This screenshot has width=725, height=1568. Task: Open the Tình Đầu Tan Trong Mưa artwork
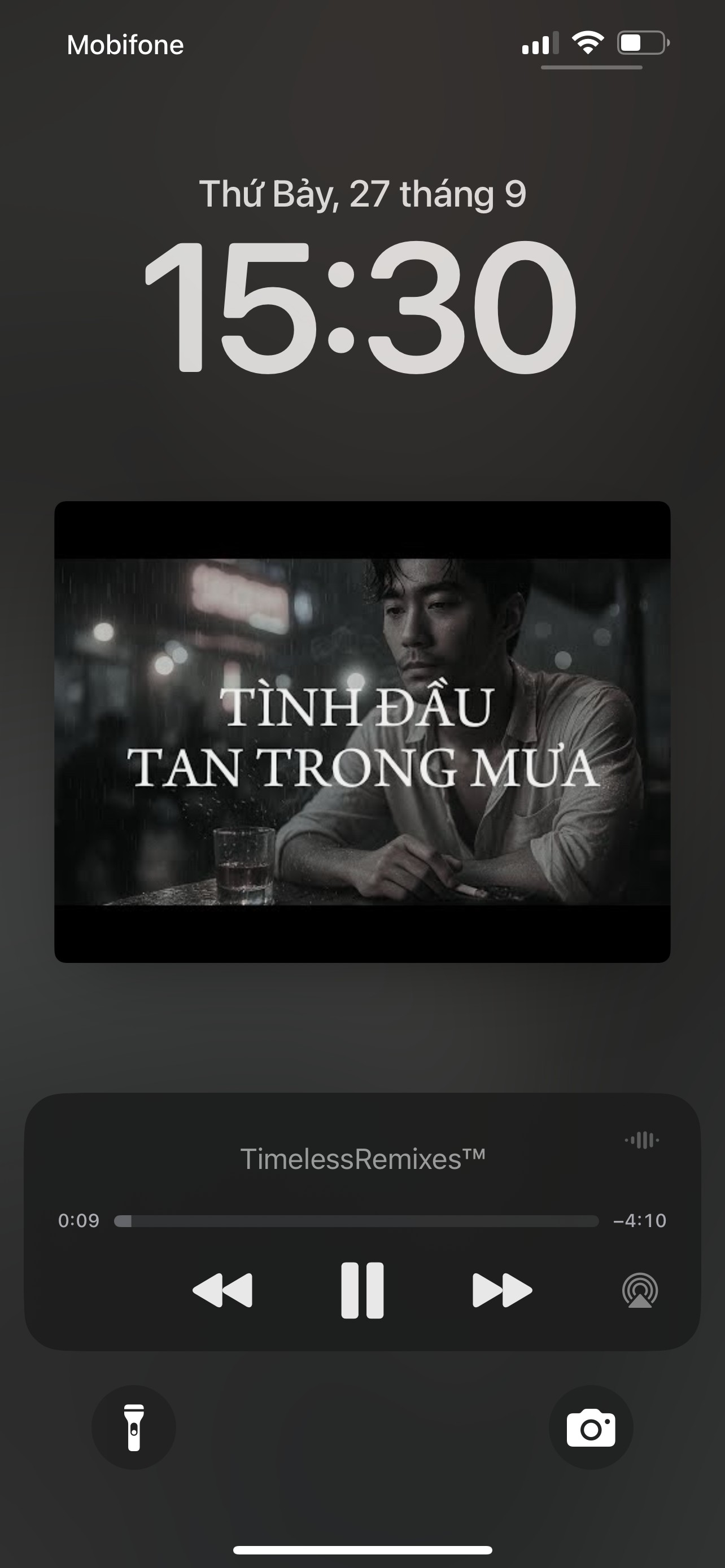click(362, 732)
